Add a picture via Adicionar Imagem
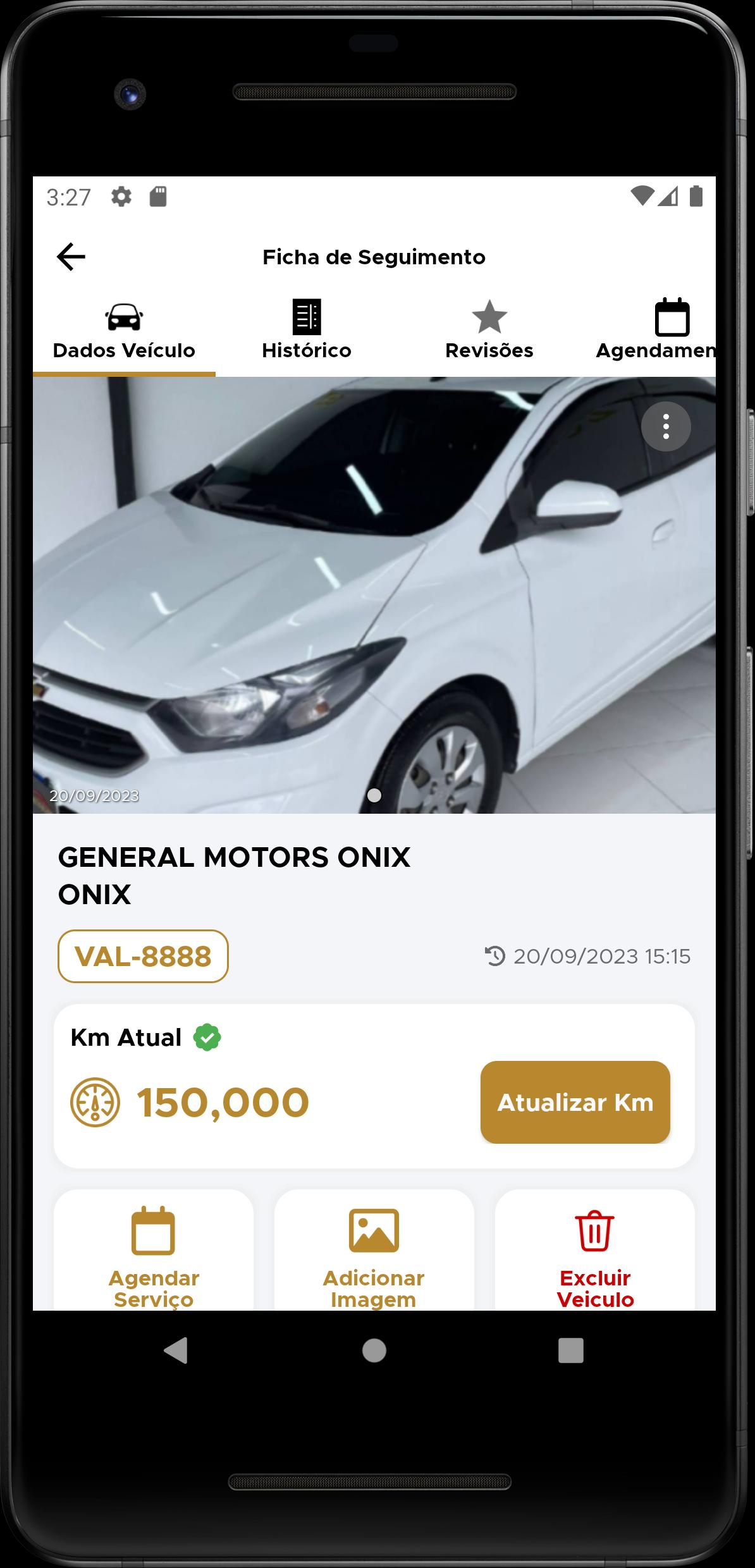 [374, 1252]
